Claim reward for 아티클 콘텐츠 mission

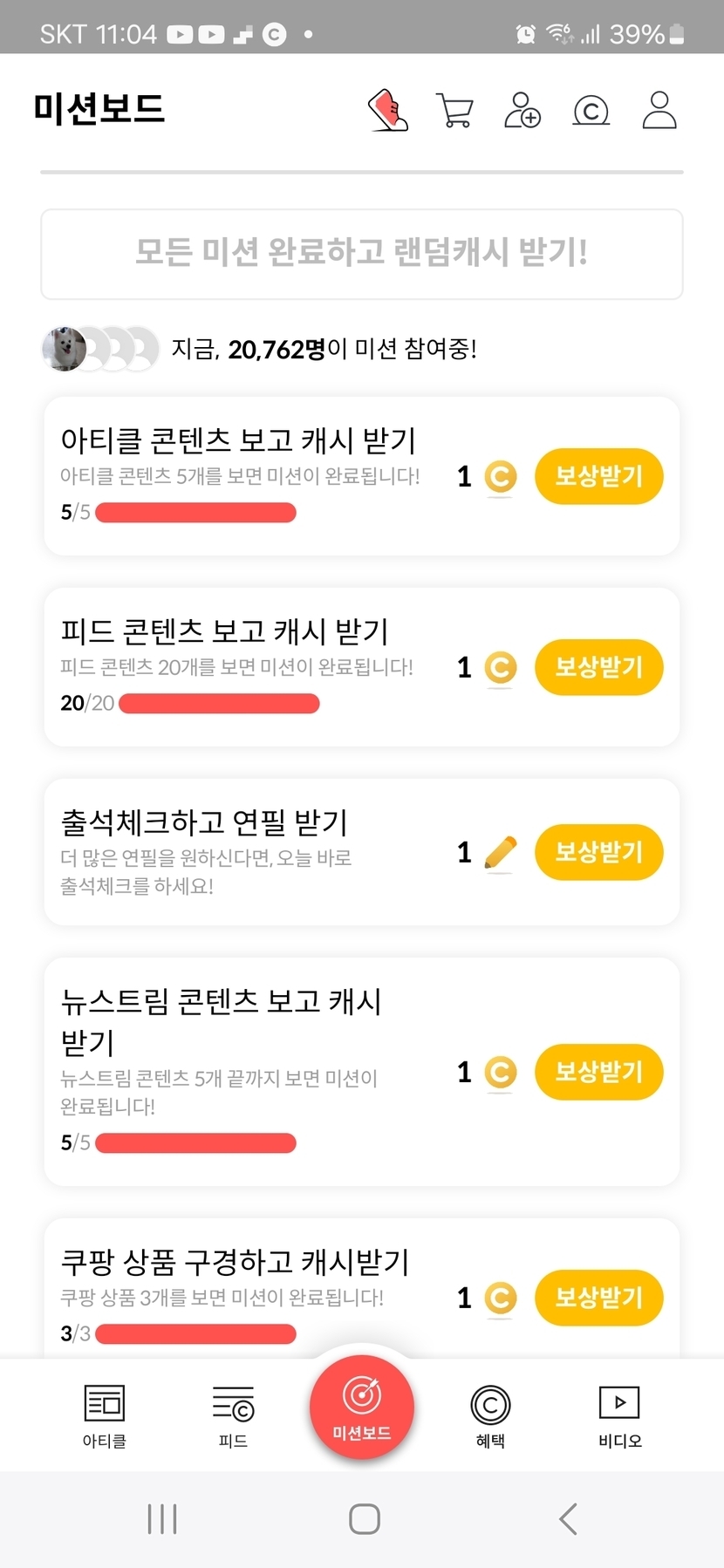point(598,476)
